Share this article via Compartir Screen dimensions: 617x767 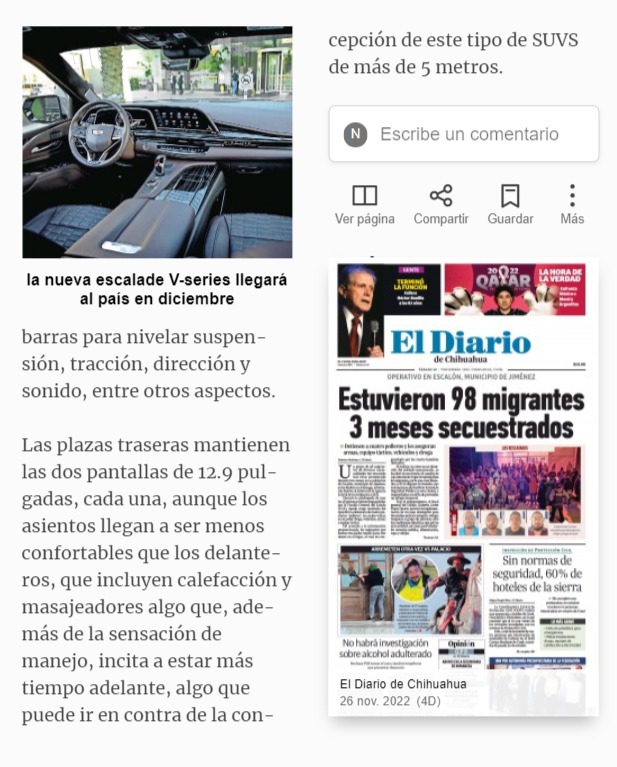pyautogui.click(x=441, y=204)
